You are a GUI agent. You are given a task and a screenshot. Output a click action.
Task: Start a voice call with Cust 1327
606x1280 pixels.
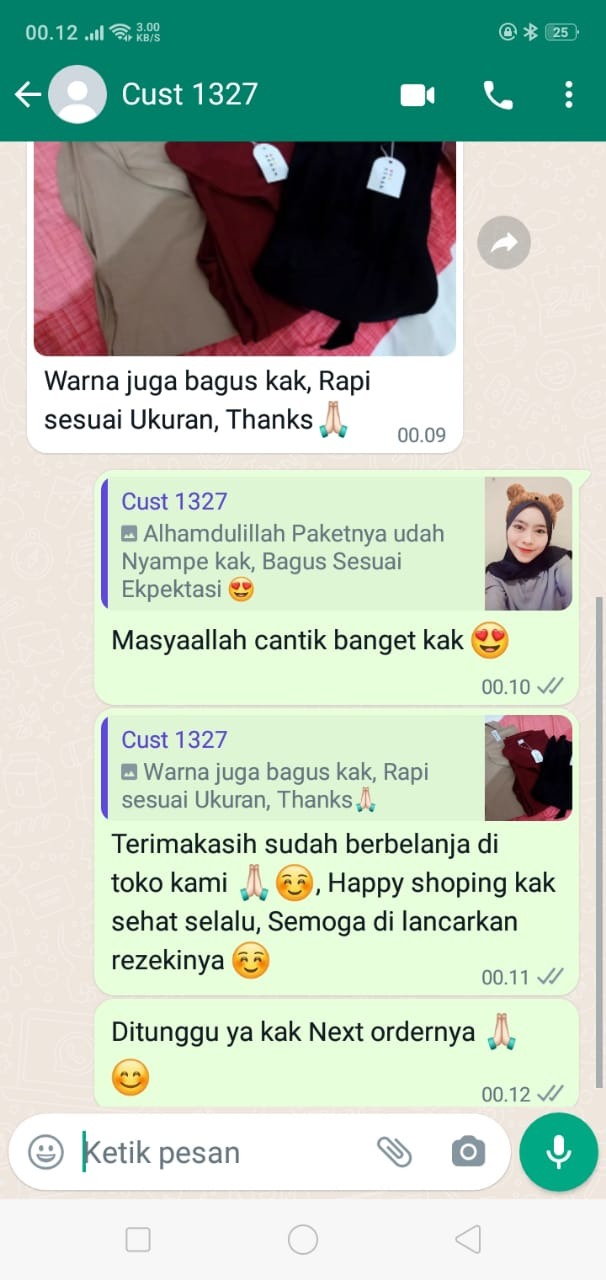tap(497, 95)
